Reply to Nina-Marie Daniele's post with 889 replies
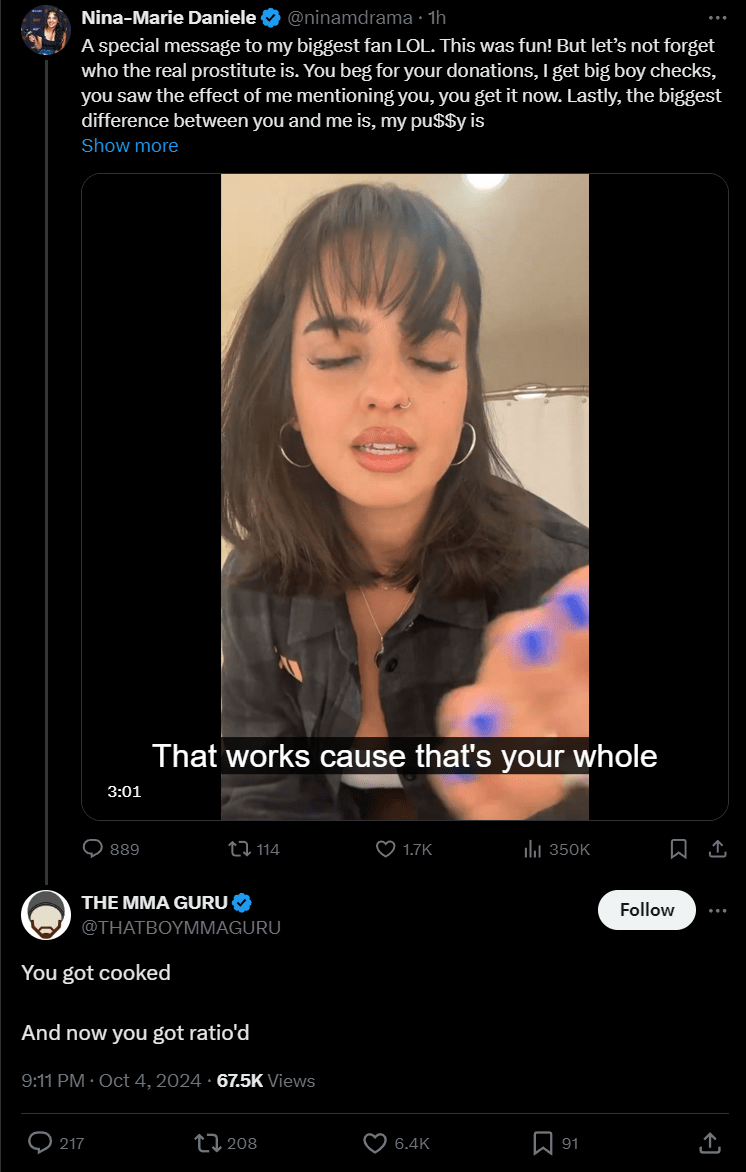 [93, 849]
